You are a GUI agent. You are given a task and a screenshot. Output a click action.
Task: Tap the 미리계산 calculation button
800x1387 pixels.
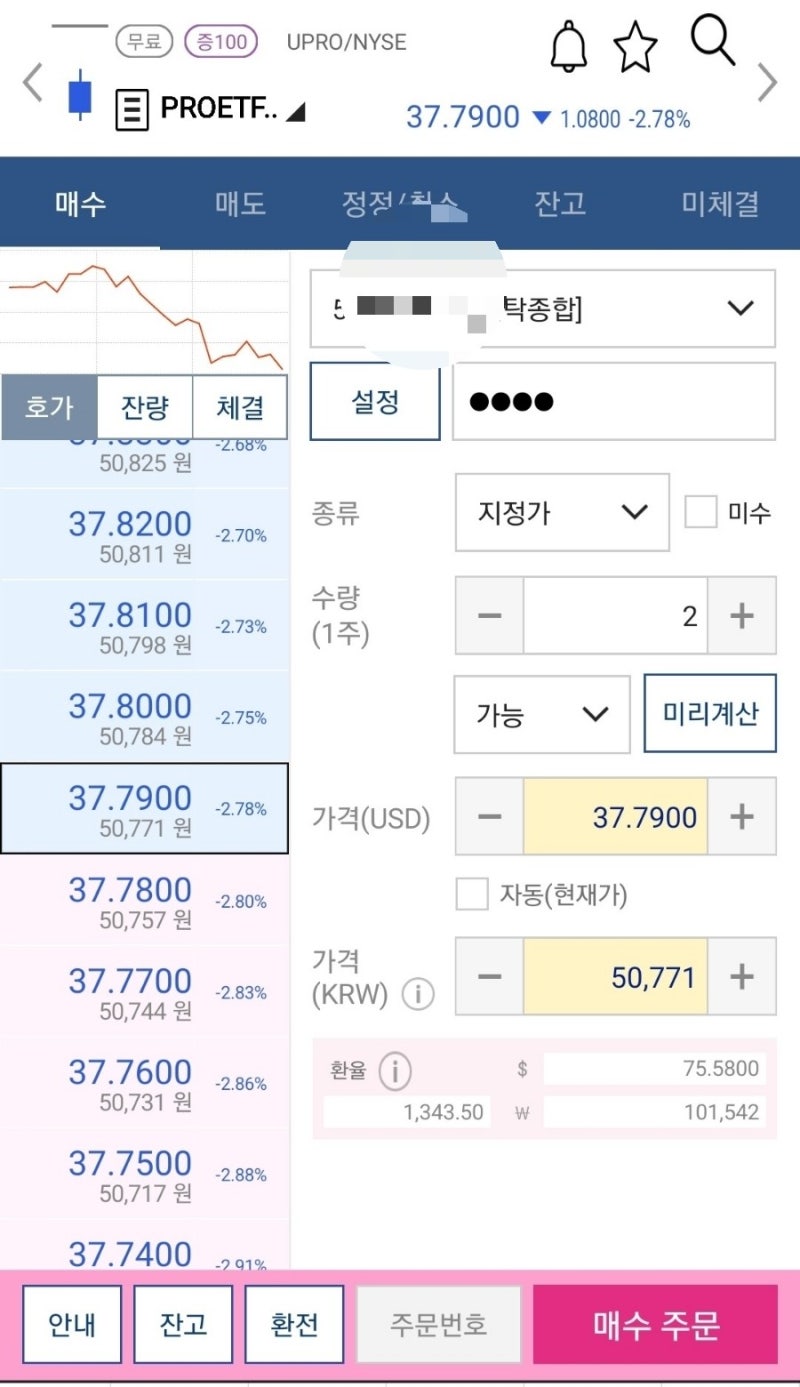[710, 714]
